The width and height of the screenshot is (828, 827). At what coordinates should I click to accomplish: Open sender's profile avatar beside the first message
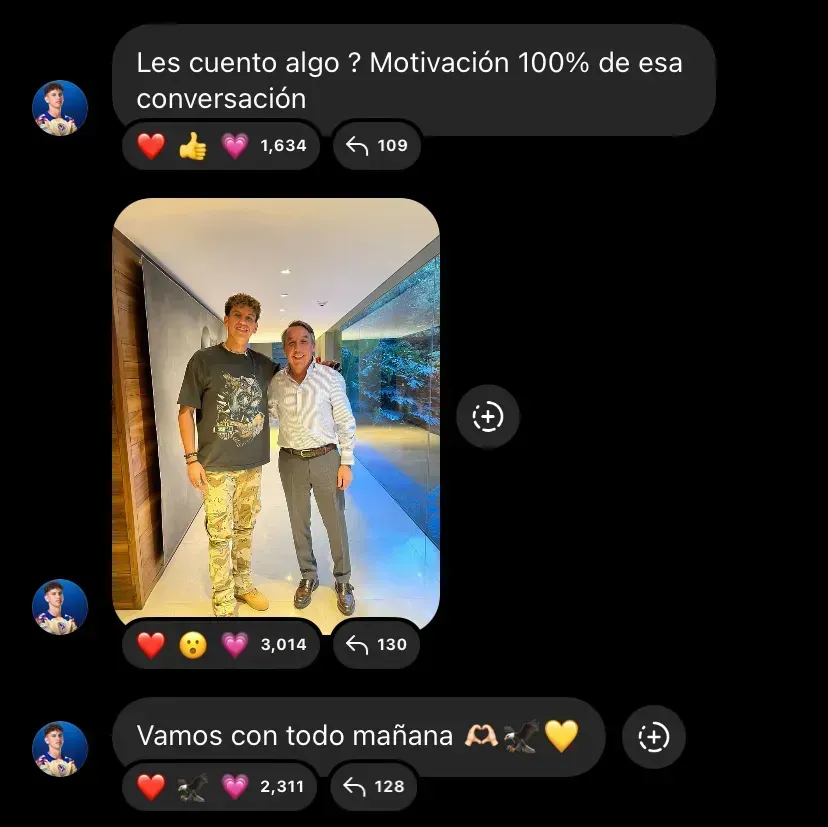(60, 108)
